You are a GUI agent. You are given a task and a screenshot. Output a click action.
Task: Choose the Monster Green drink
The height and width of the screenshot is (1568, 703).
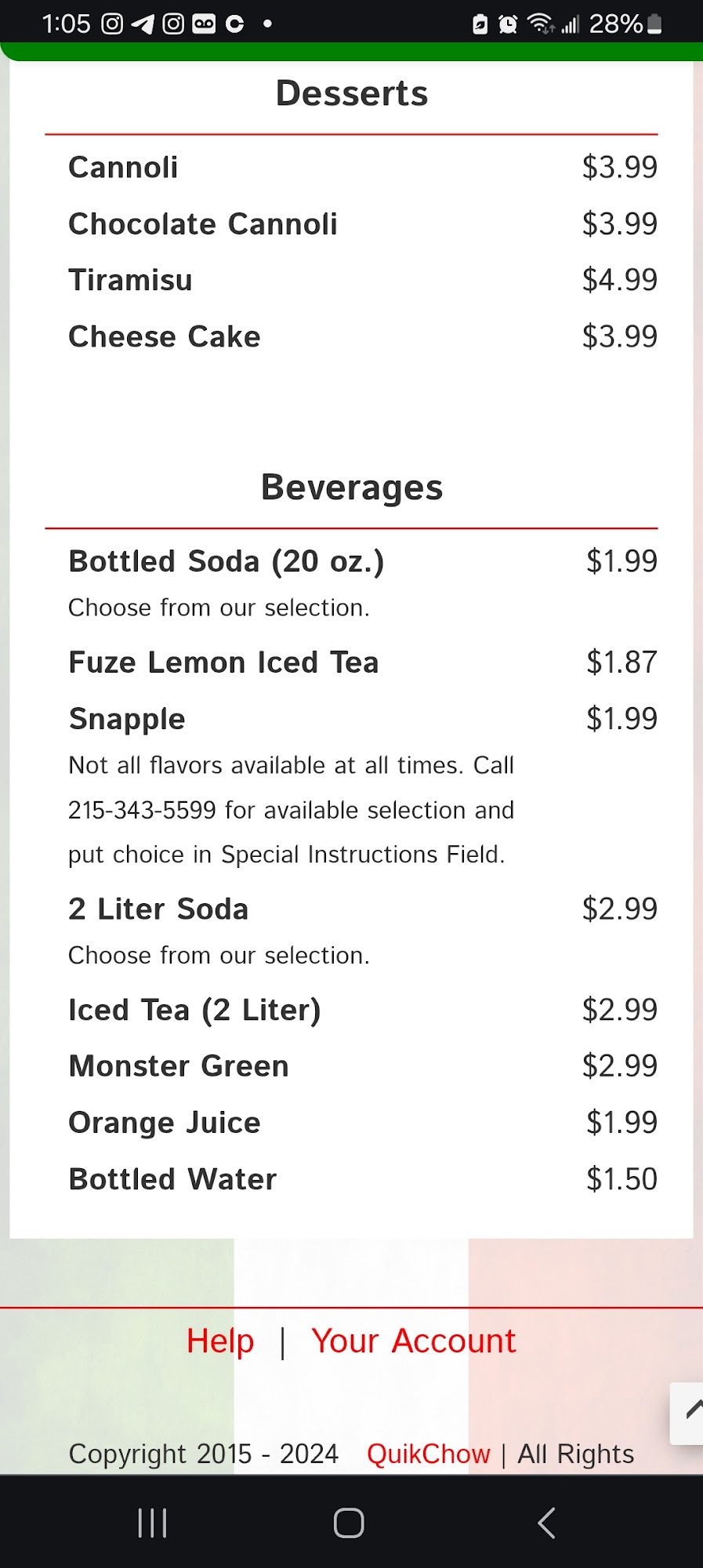pos(179,1067)
